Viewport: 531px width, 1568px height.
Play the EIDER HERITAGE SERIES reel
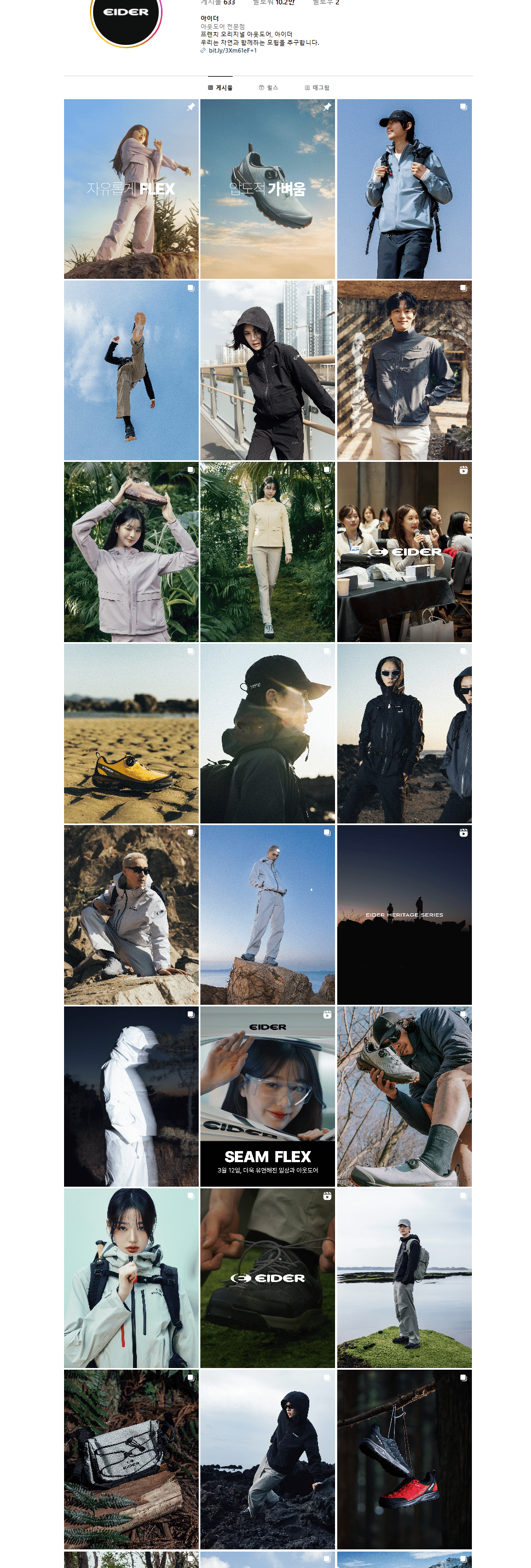[x=404, y=914]
